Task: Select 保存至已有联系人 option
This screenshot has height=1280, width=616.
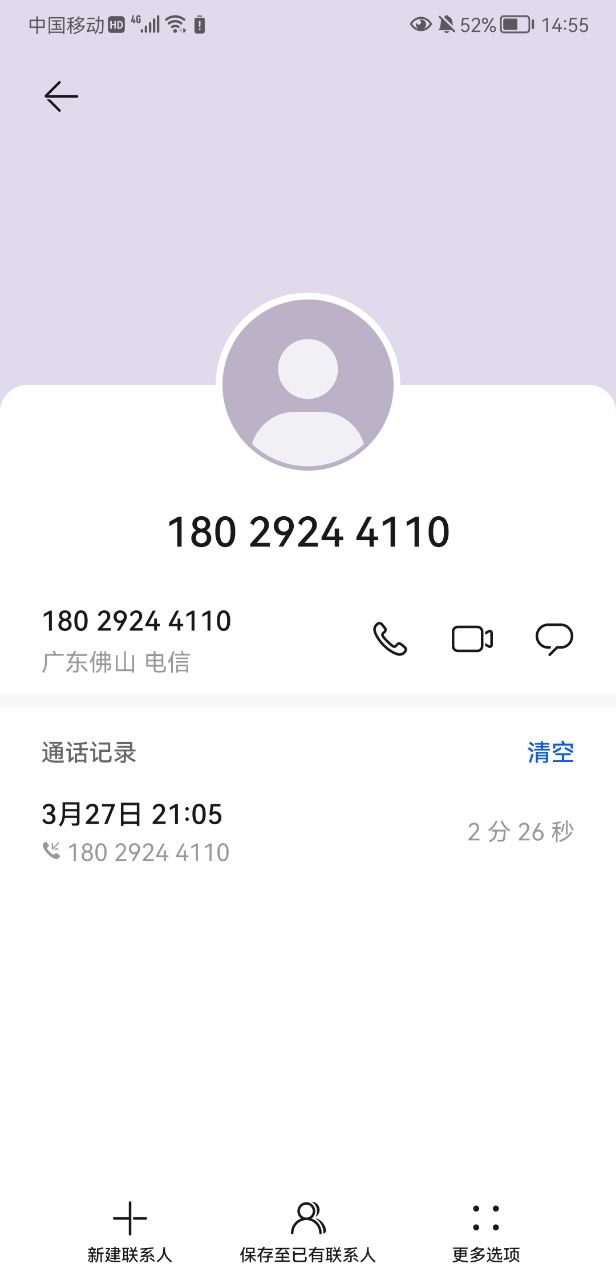Action: coord(308,1232)
